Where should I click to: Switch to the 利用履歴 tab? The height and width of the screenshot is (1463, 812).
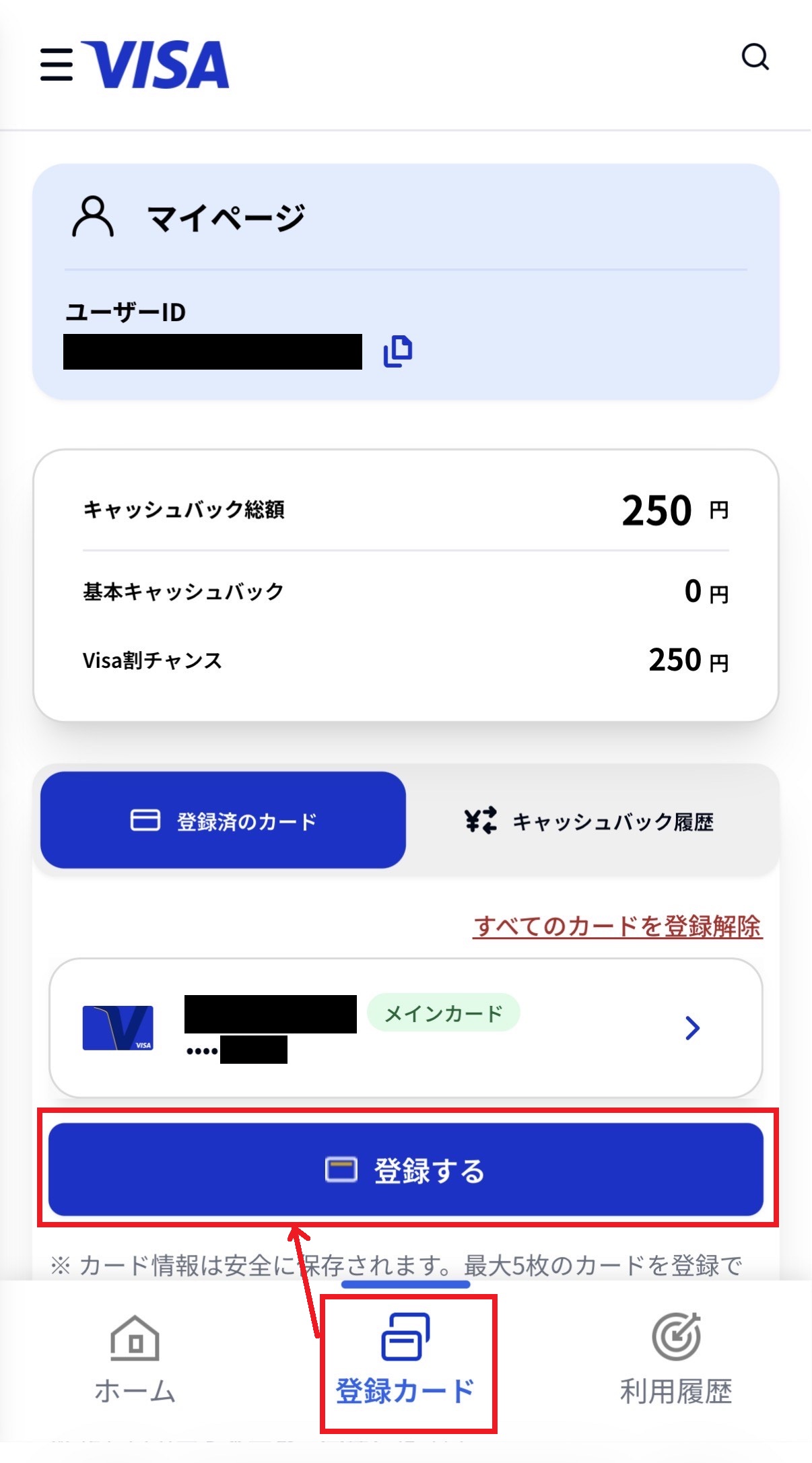(676, 1360)
